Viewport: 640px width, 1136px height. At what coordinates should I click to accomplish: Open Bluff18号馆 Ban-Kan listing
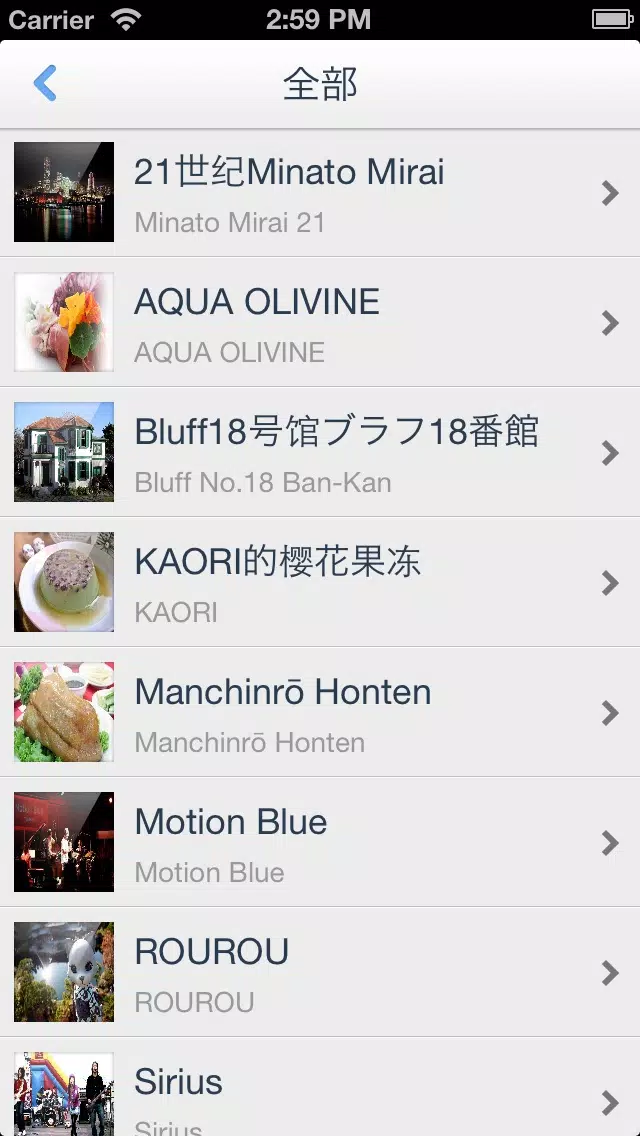click(x=320, y=452)
